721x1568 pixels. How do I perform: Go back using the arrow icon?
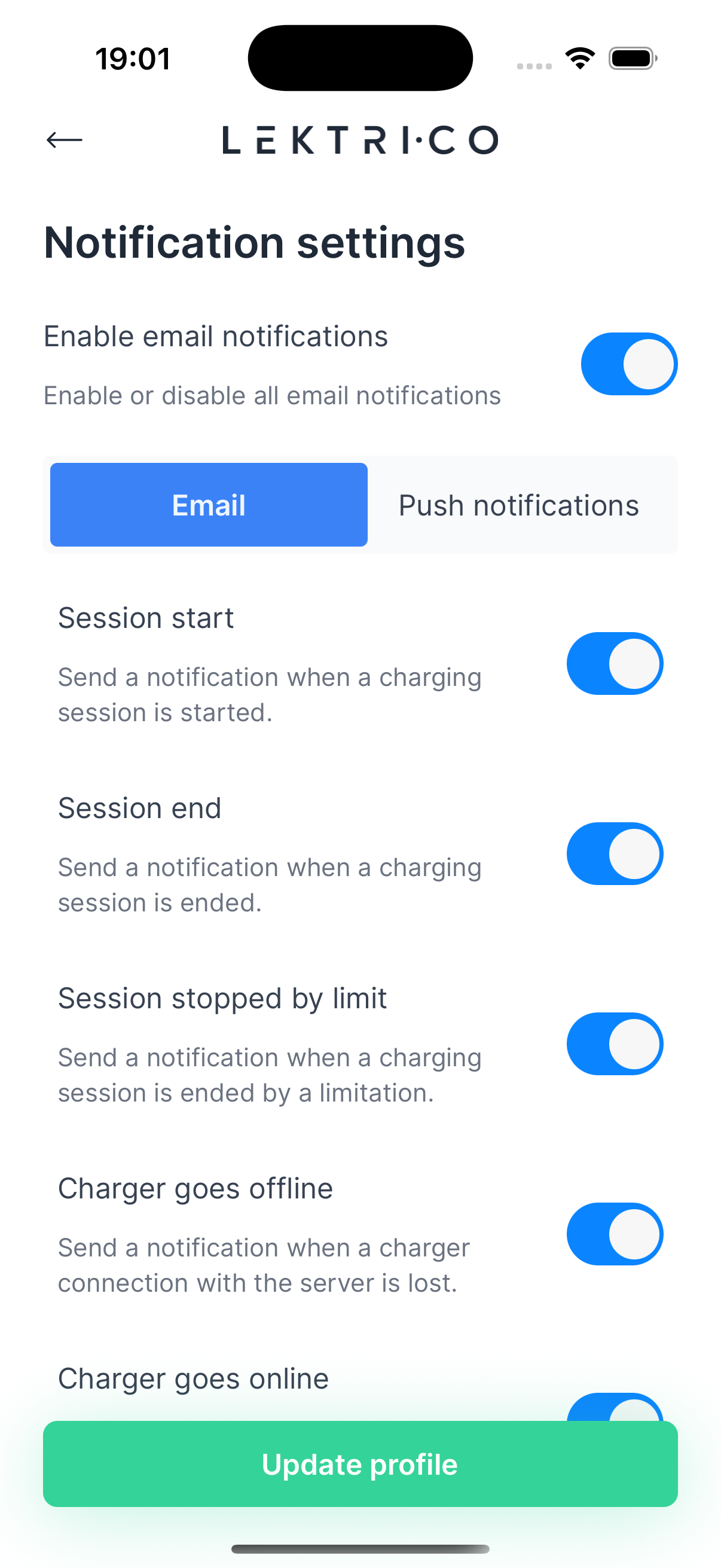tap(65, 140)
